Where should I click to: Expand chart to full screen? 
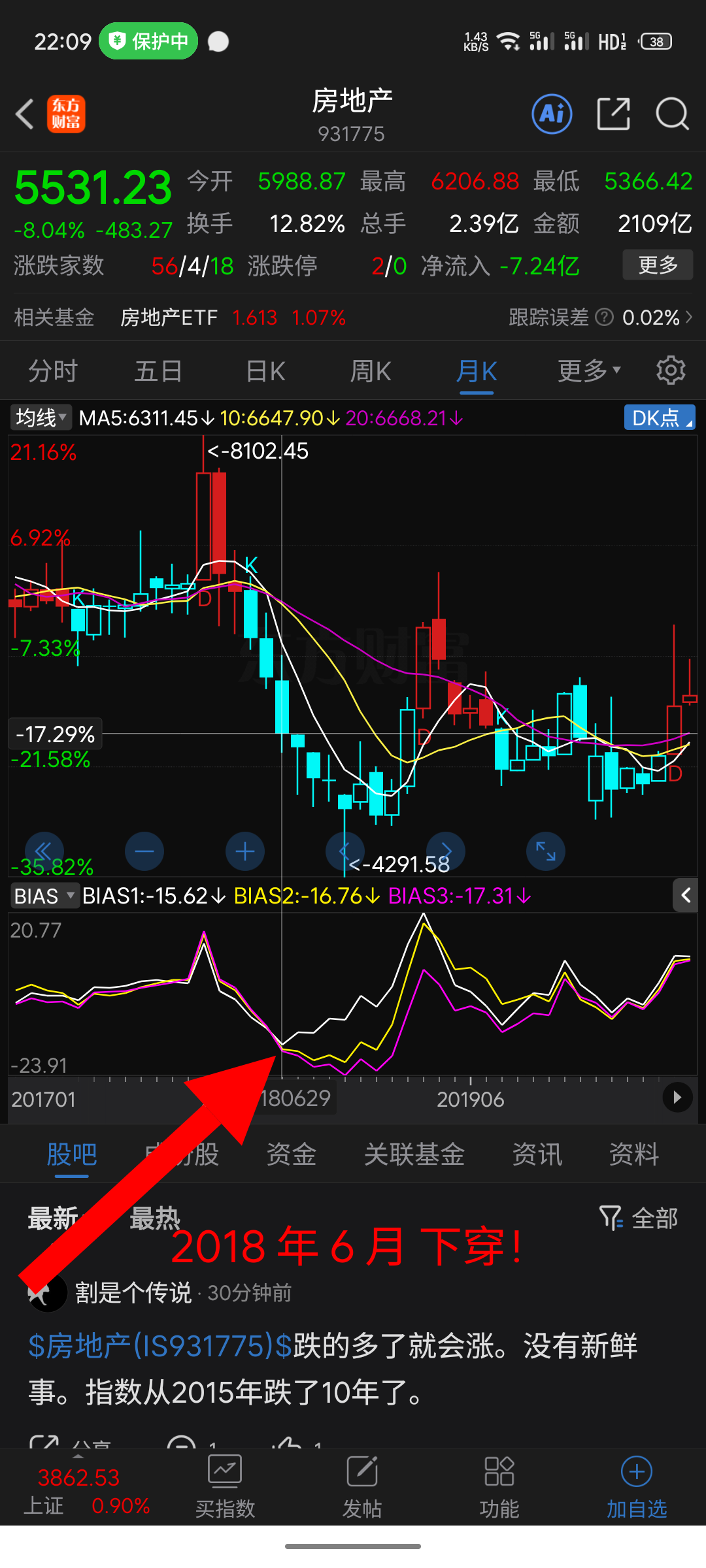click(x=546, y=851)
